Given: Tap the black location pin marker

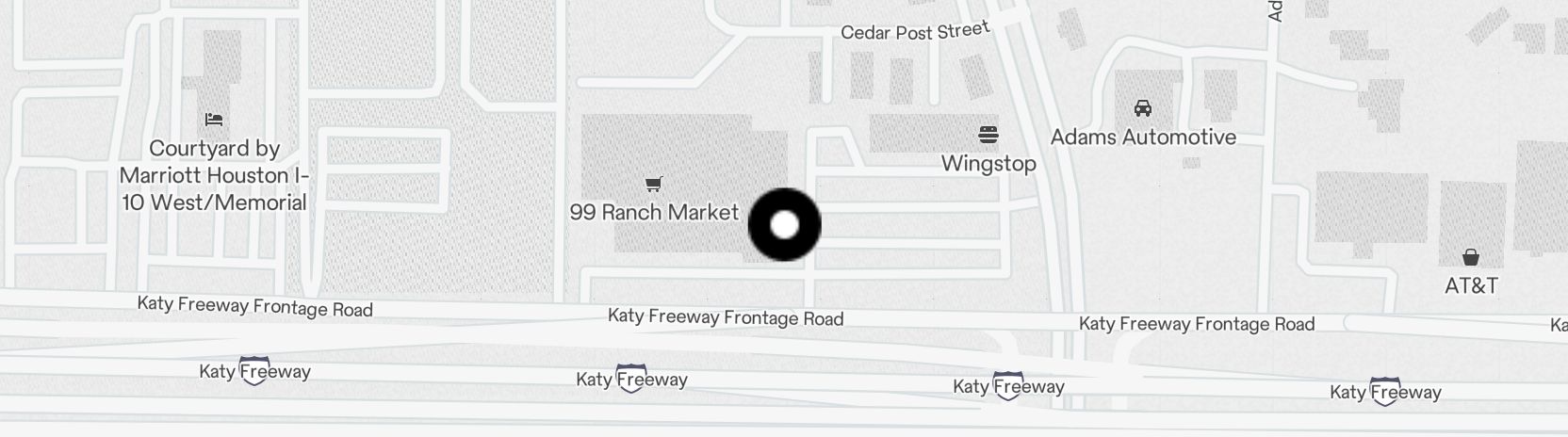Looking at the screenshot, I should [785, 224].
